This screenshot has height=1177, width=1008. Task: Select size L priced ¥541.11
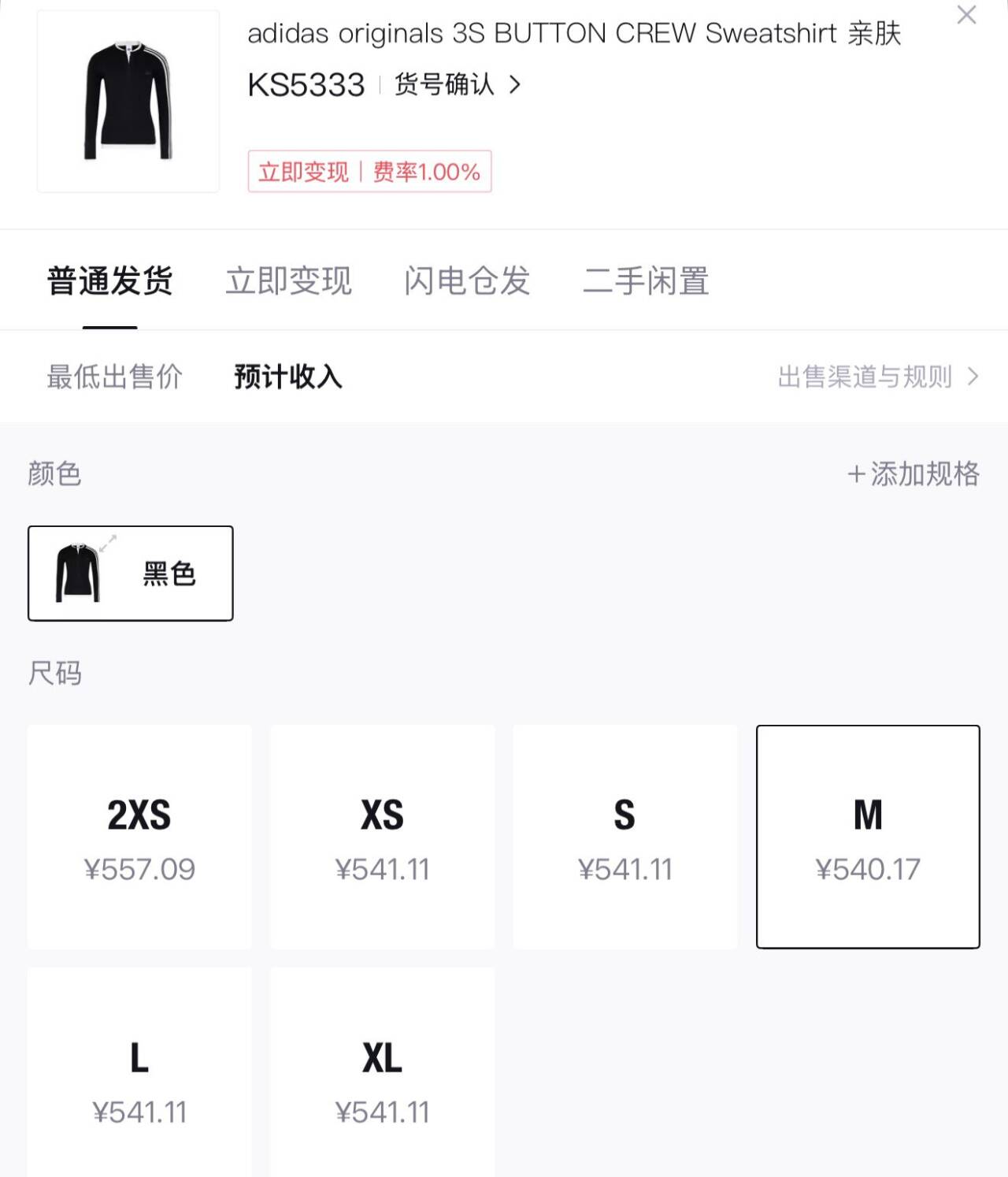pos(139,1079)
